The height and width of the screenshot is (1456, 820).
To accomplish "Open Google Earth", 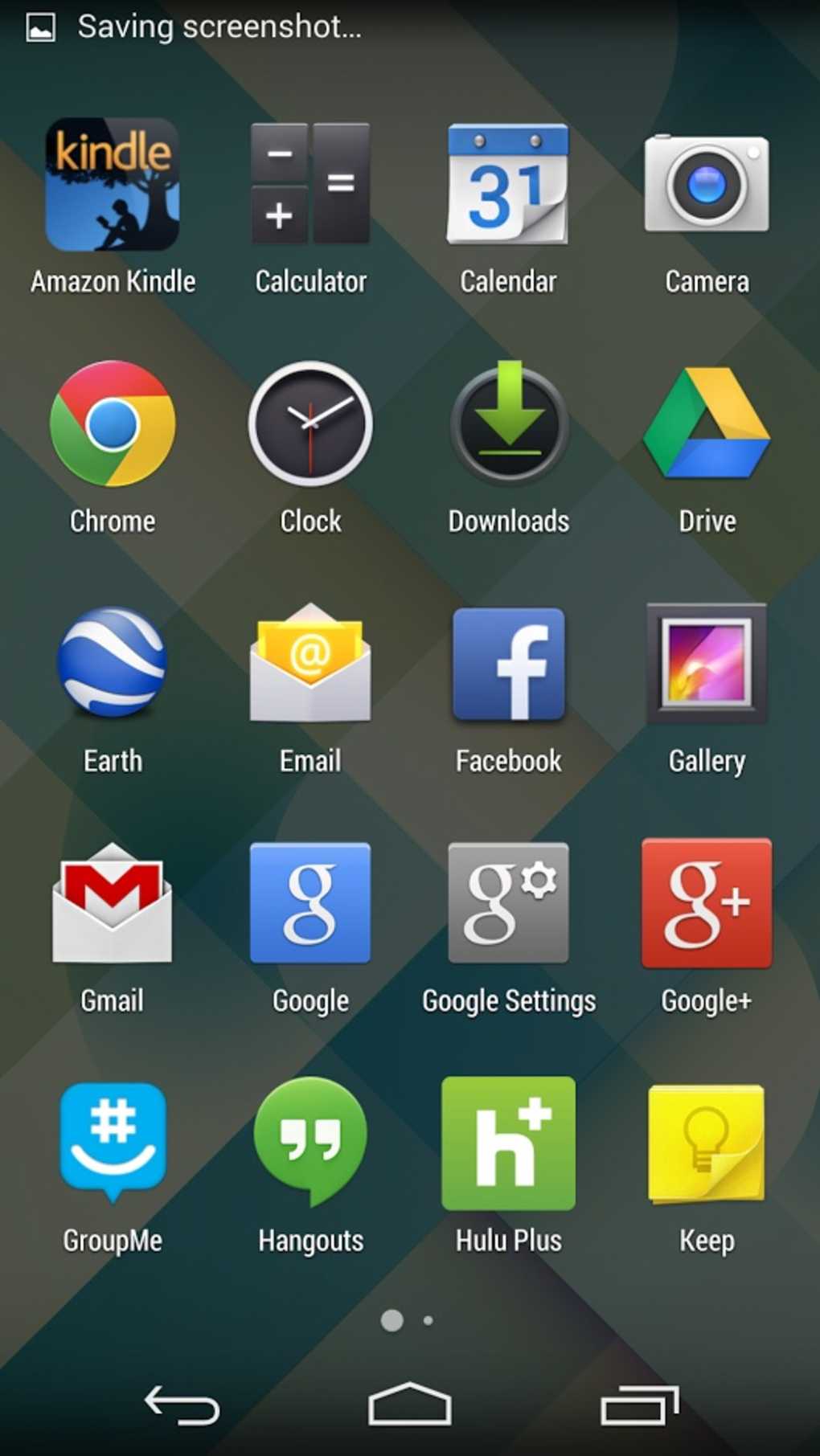I will tap(113, 663).
